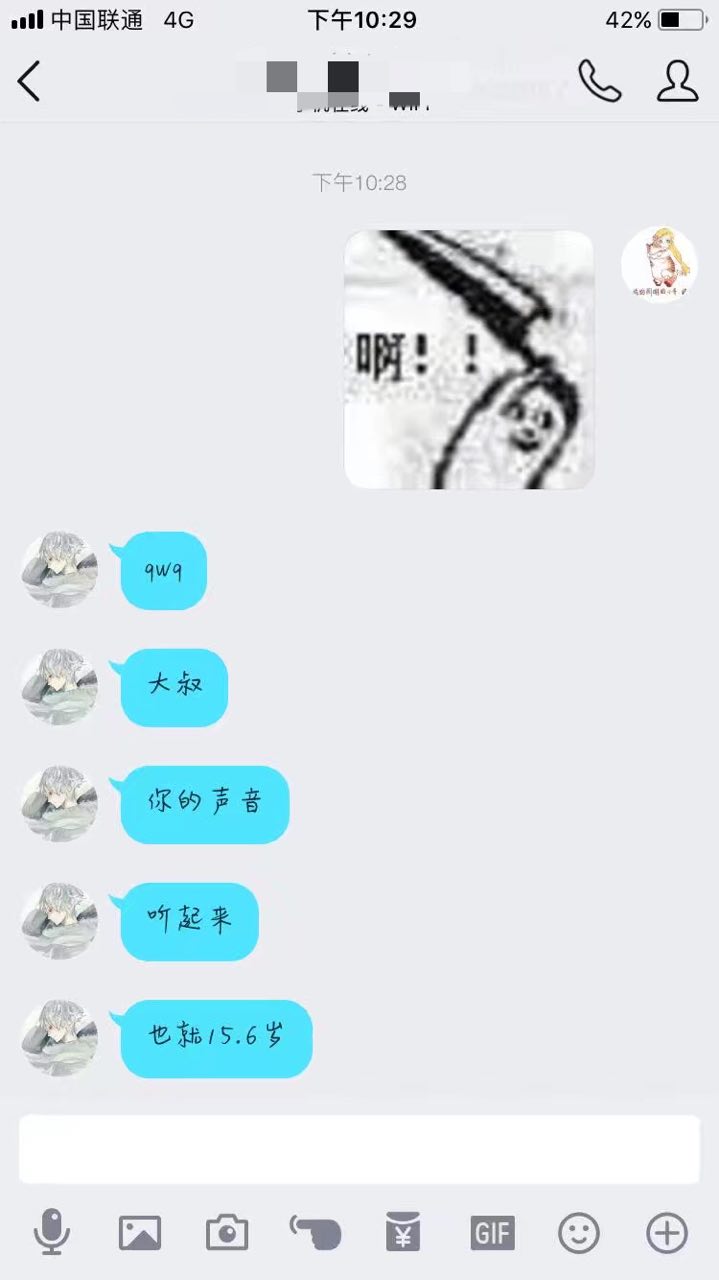Send a poke with the pointing-hand icon
719x1280 pixels.
click(x=315, y=1232)
